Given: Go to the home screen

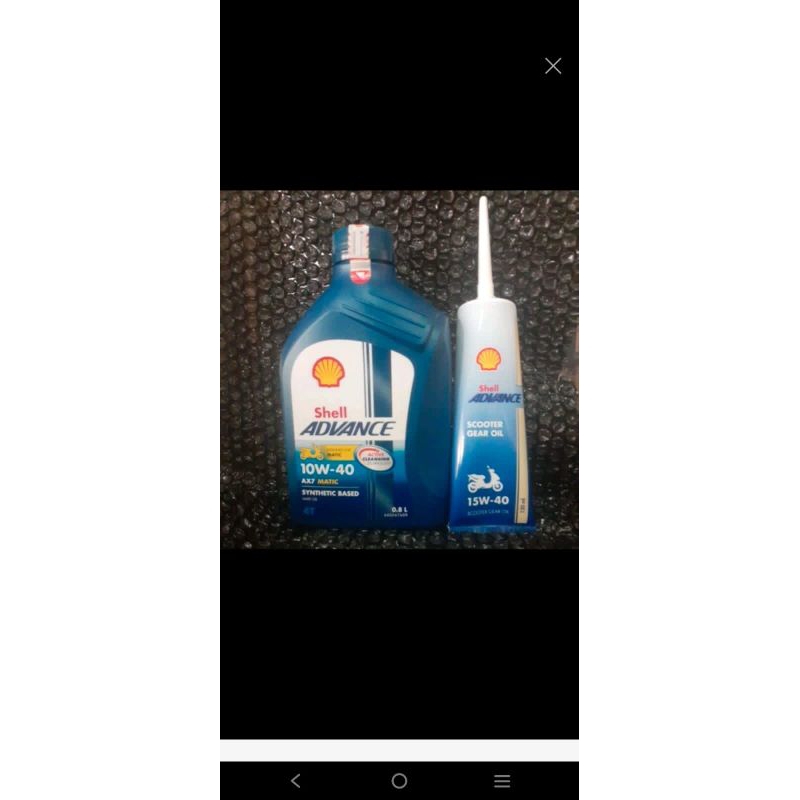Looking at the screenshot, I should coord(399,781).
